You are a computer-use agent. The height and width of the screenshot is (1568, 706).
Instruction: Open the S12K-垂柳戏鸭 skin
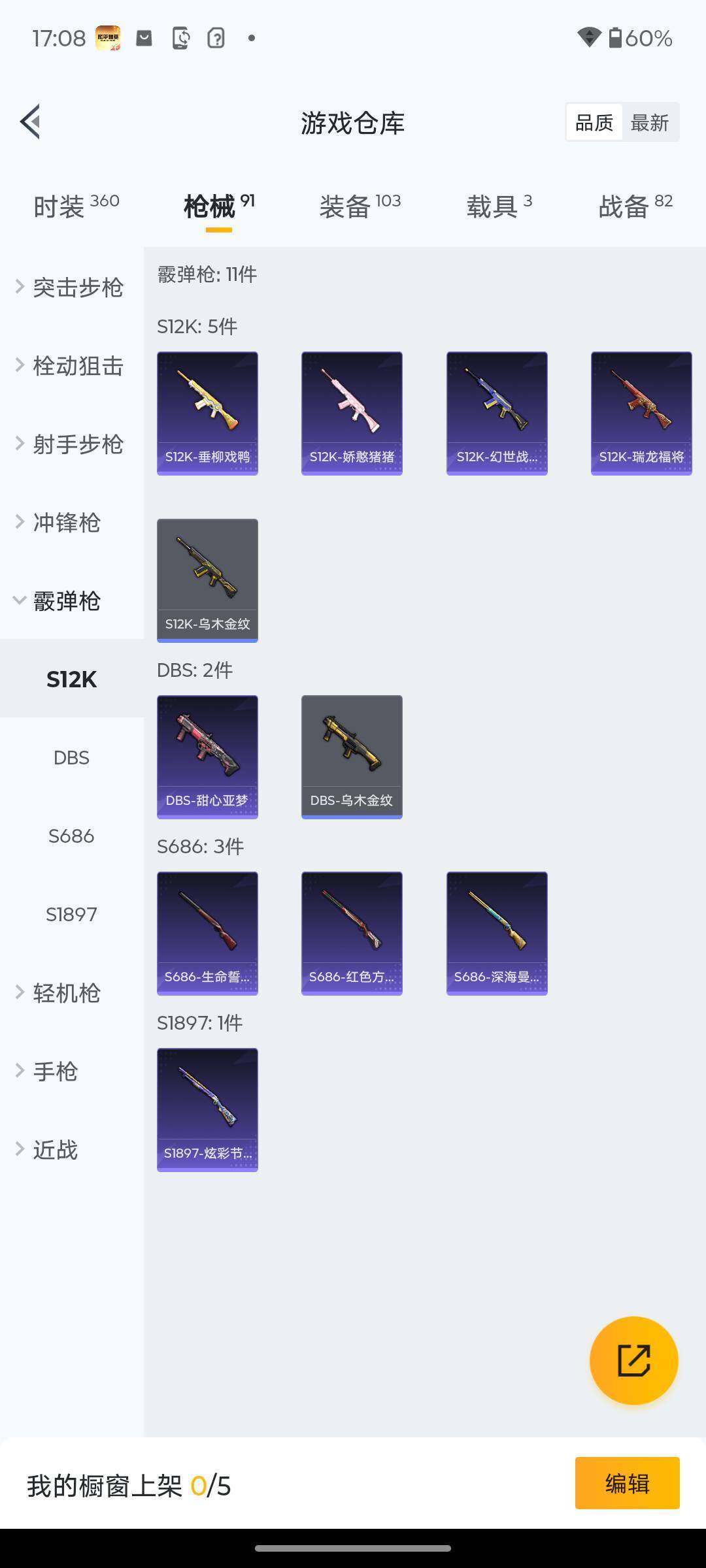point(207,413)
